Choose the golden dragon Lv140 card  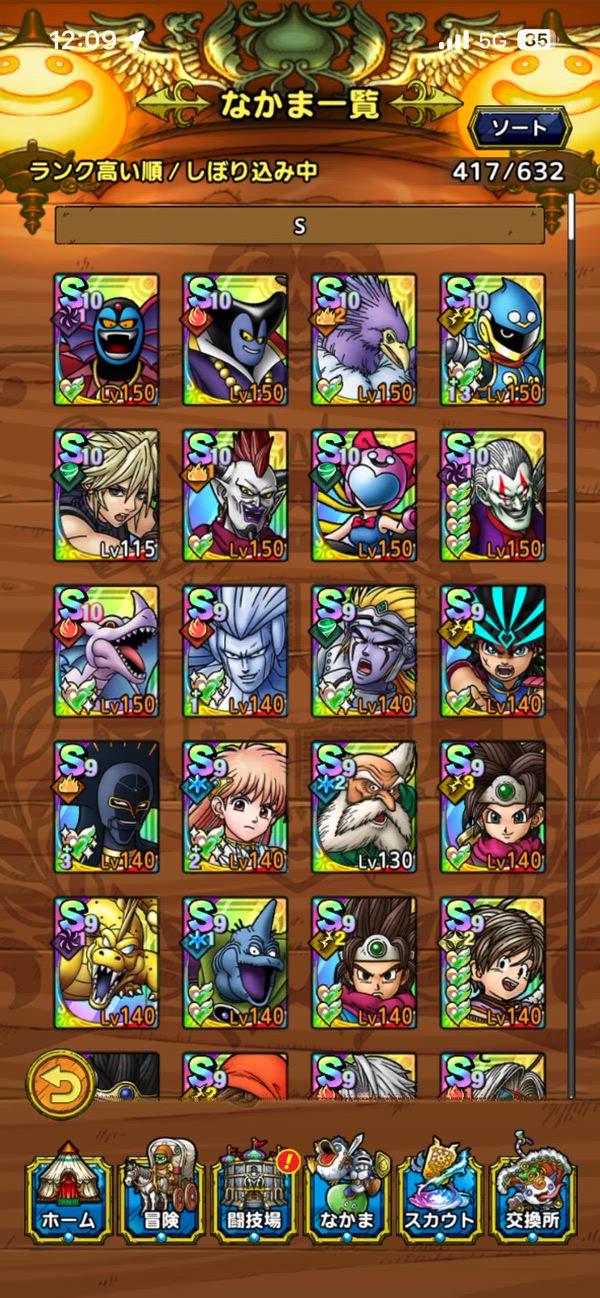click(x=106, y=963)
